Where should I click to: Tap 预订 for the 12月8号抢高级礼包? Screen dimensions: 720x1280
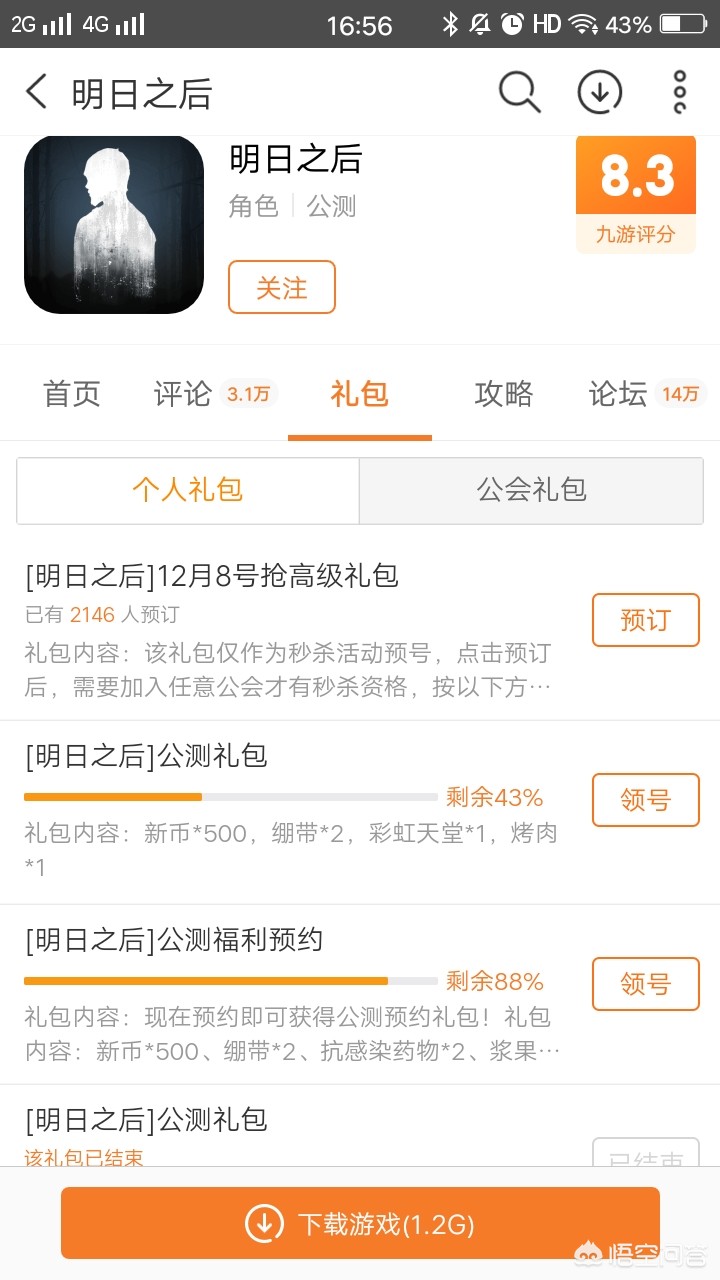click(646, 620)
